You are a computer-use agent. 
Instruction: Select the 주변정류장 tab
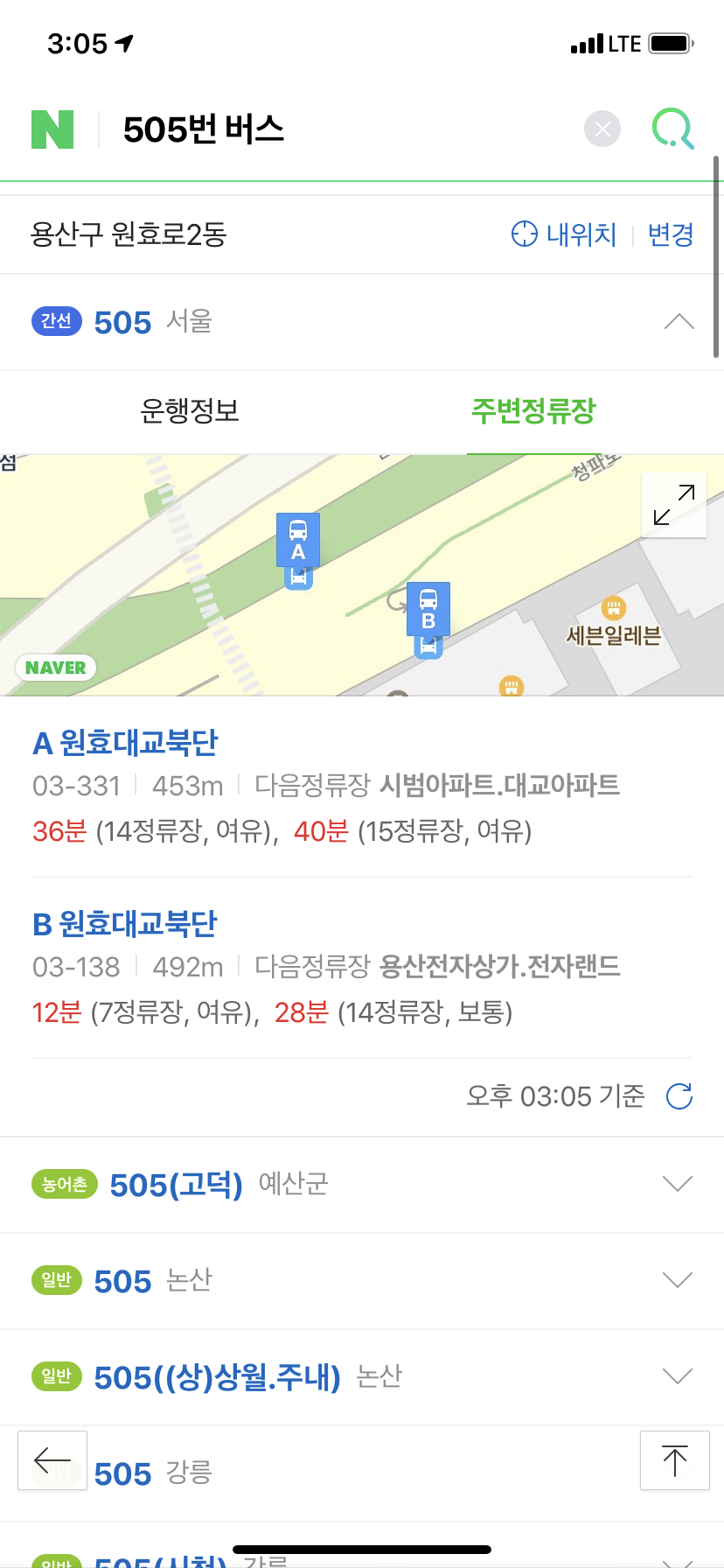coord(533,410)
